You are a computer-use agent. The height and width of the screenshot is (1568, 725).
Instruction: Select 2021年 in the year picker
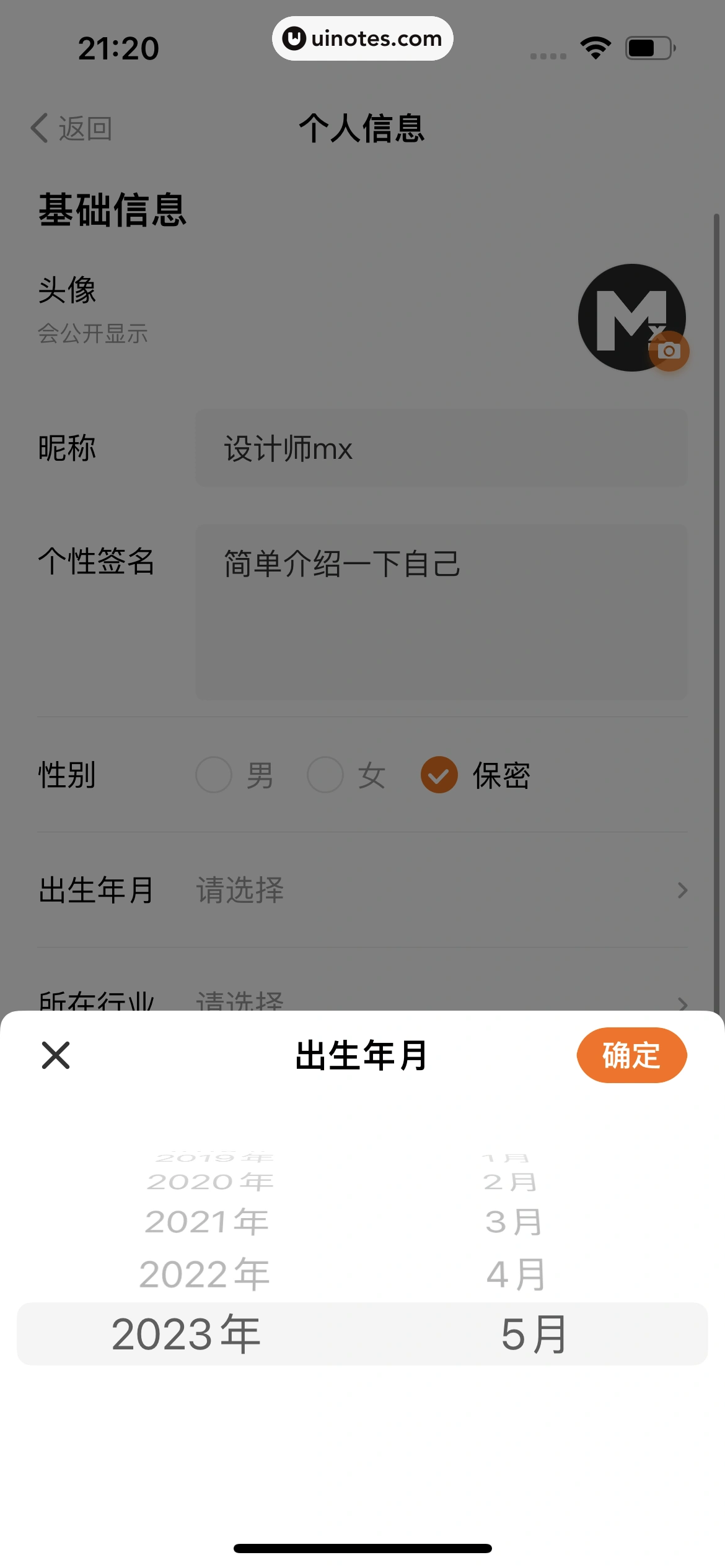(206, 1222)
